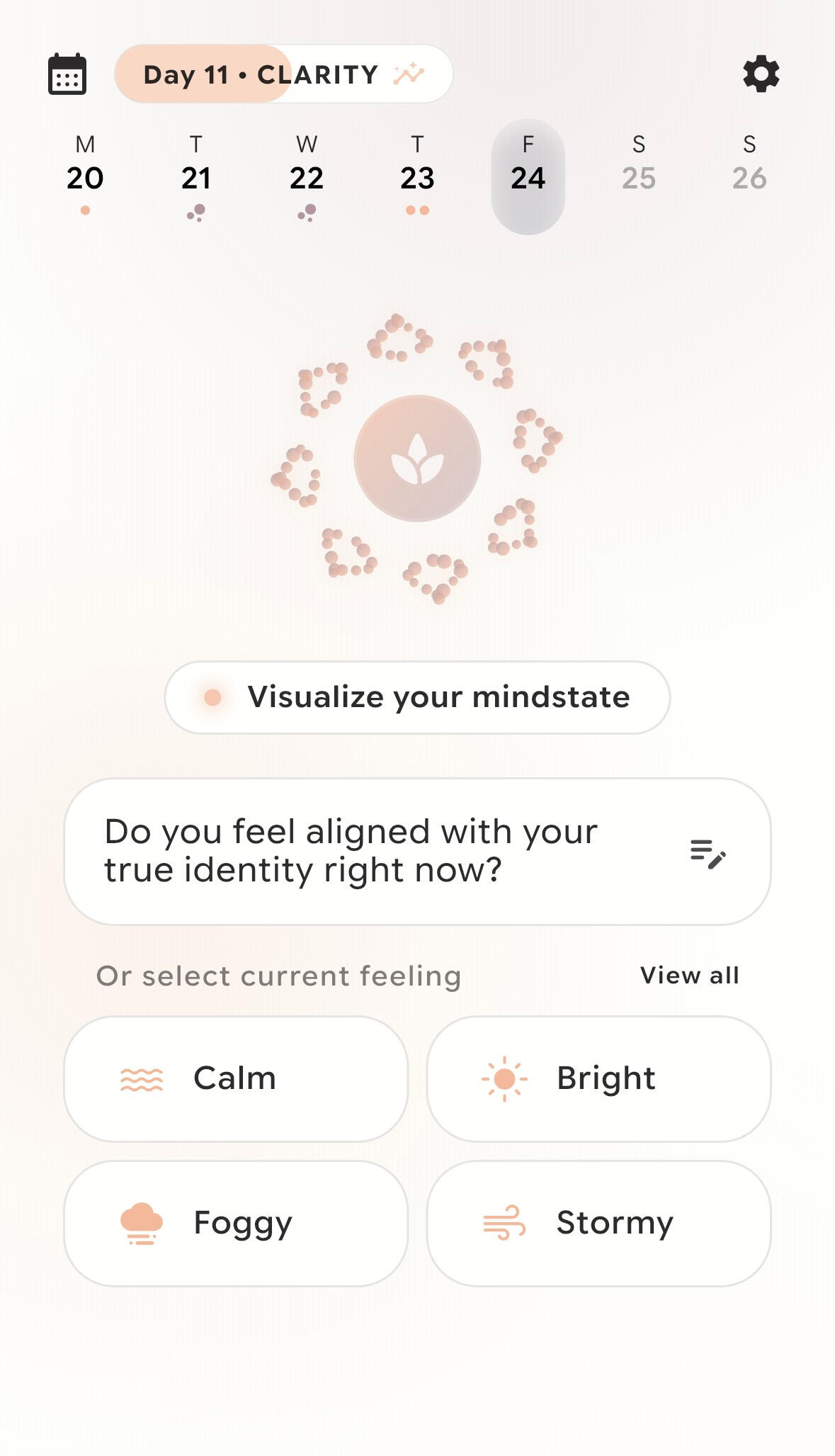Select Tuesday the 21st
Screen dimensions: 835x1456
pyautogui.click(x=196, y=177)
